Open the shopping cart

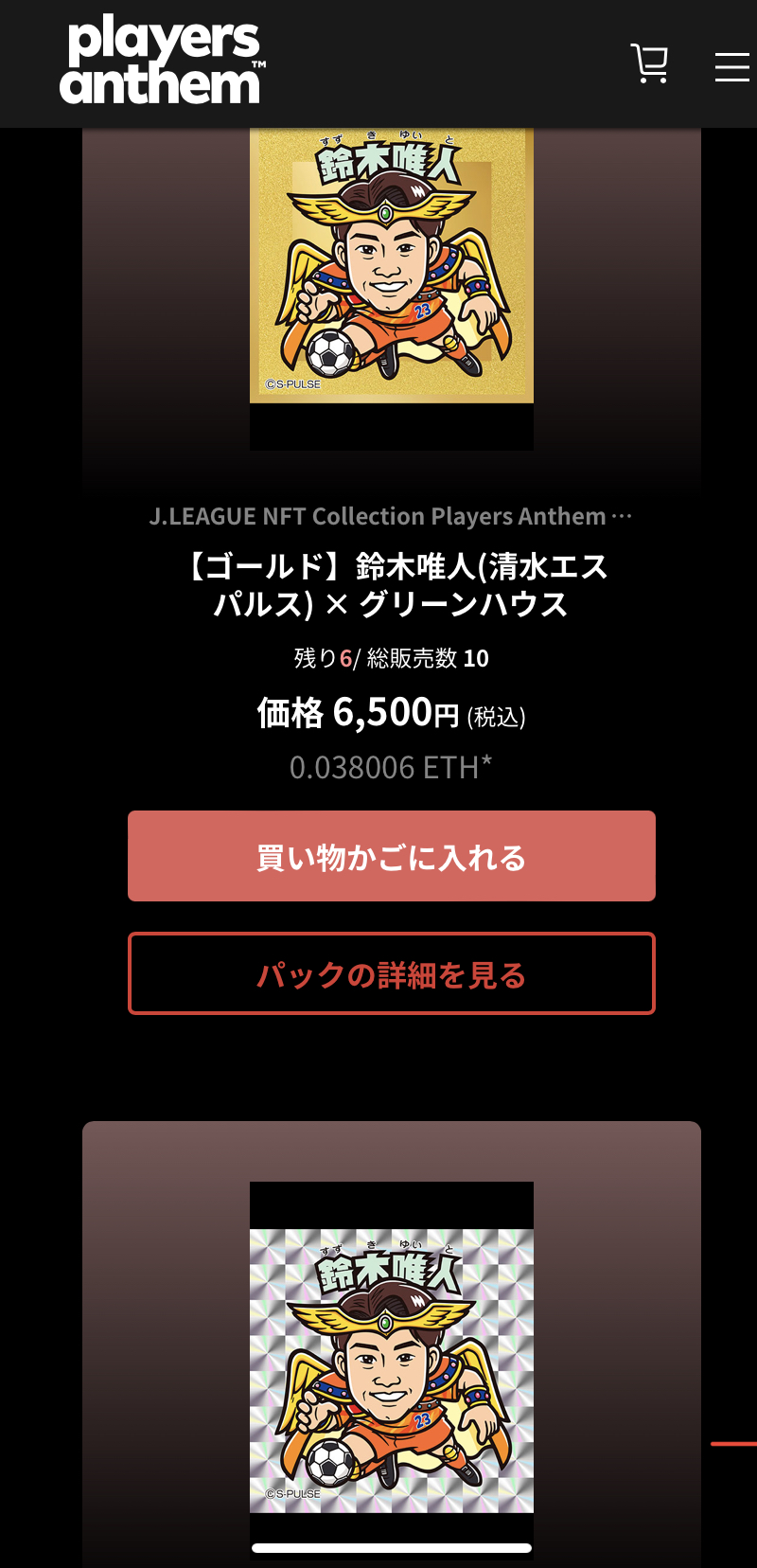(x=649, y=63)
